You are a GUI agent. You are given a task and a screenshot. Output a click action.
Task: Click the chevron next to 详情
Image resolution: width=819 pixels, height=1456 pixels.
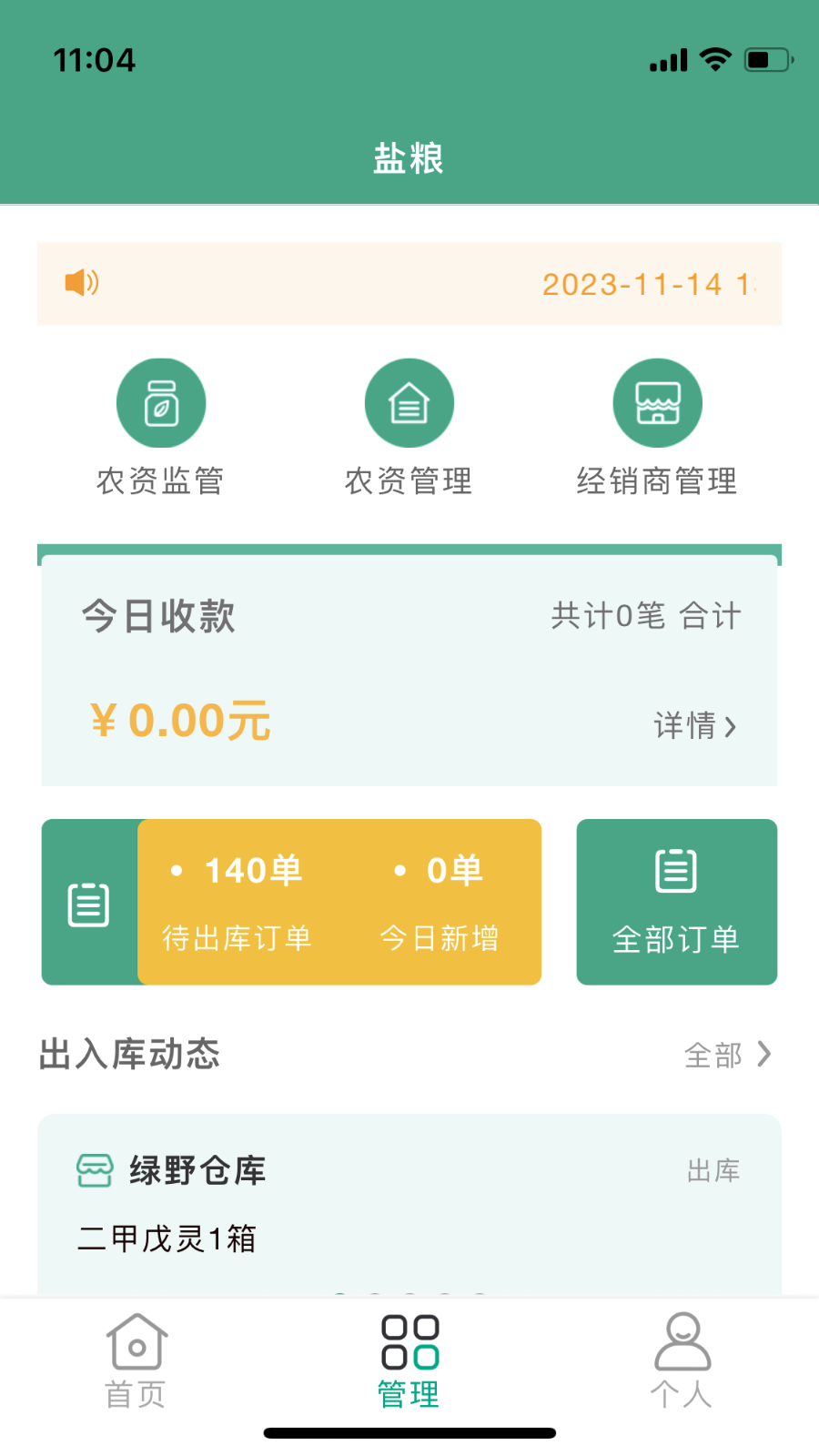733,726
